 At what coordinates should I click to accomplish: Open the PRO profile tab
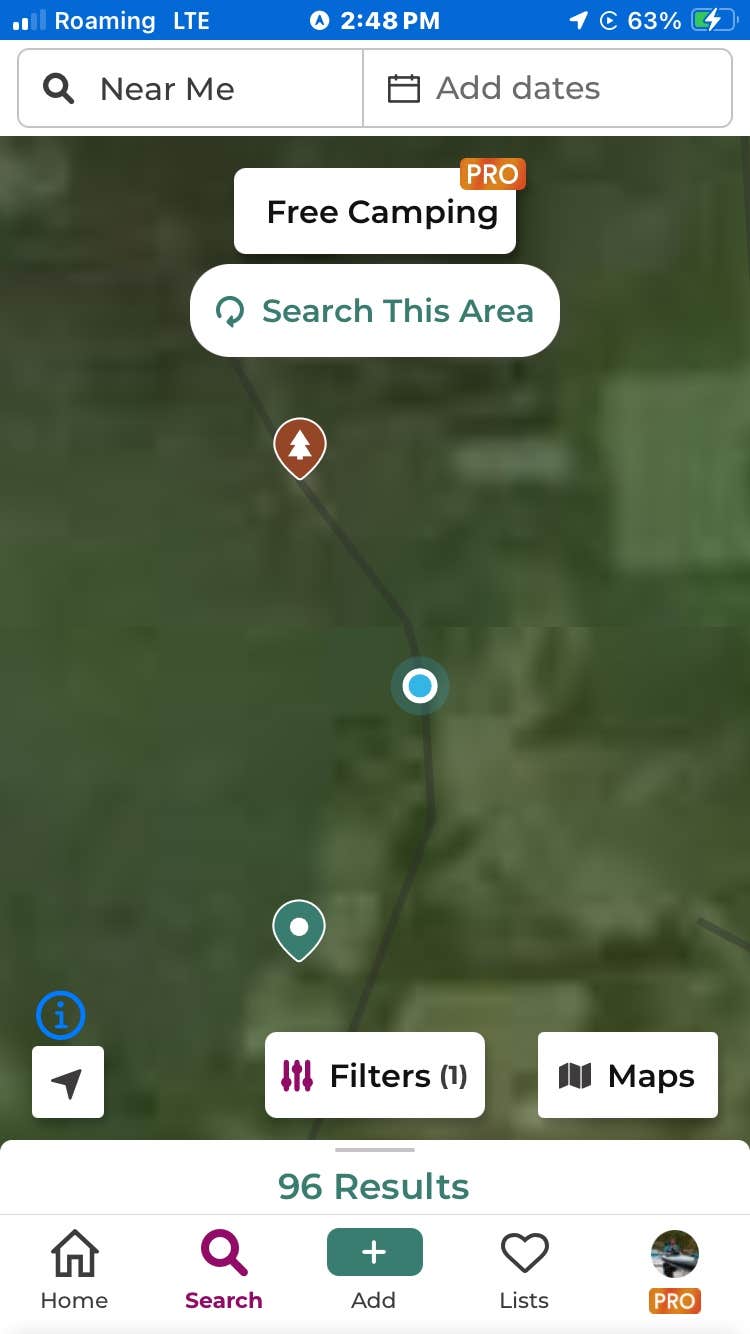coord(674,1270)
